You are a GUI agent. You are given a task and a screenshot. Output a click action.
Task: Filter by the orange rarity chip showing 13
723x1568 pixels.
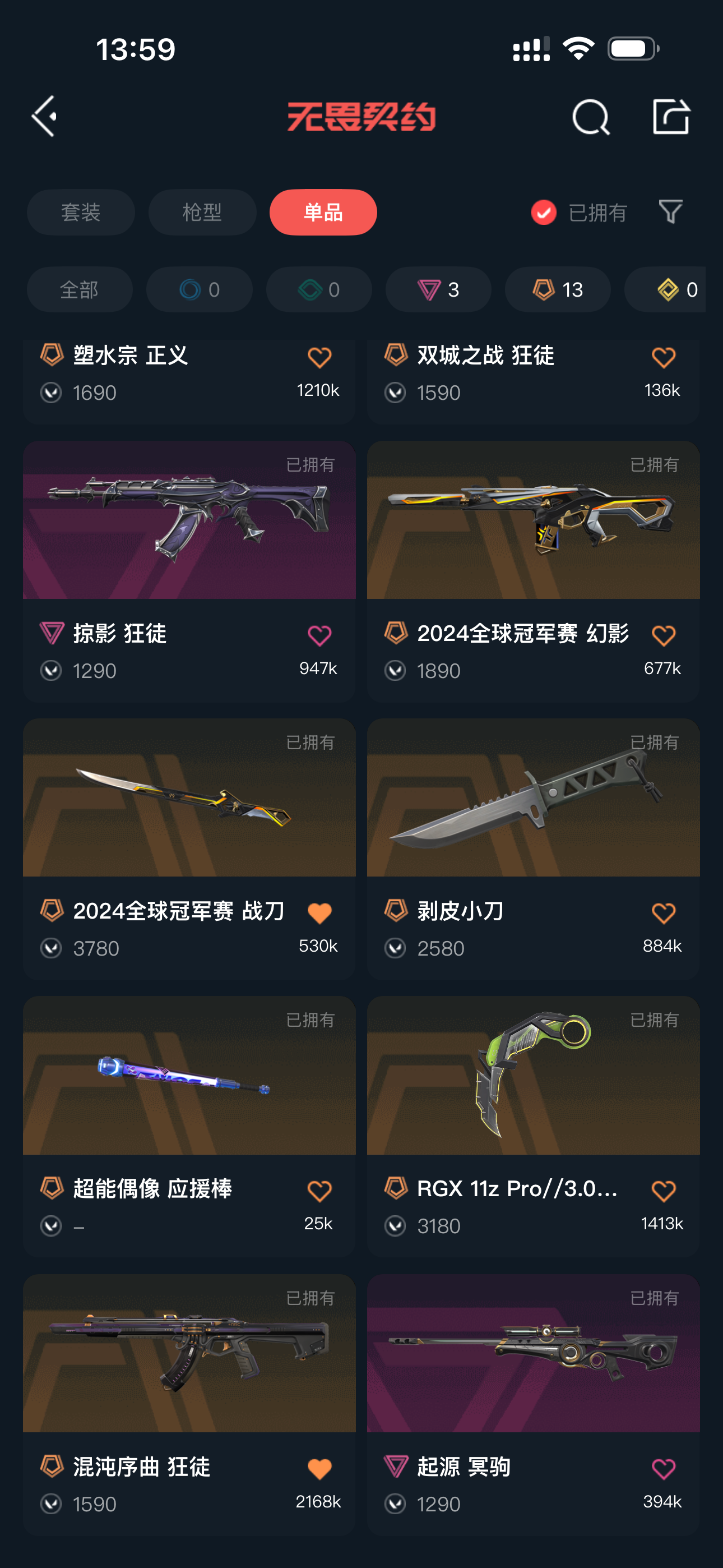tap(558, 290)
